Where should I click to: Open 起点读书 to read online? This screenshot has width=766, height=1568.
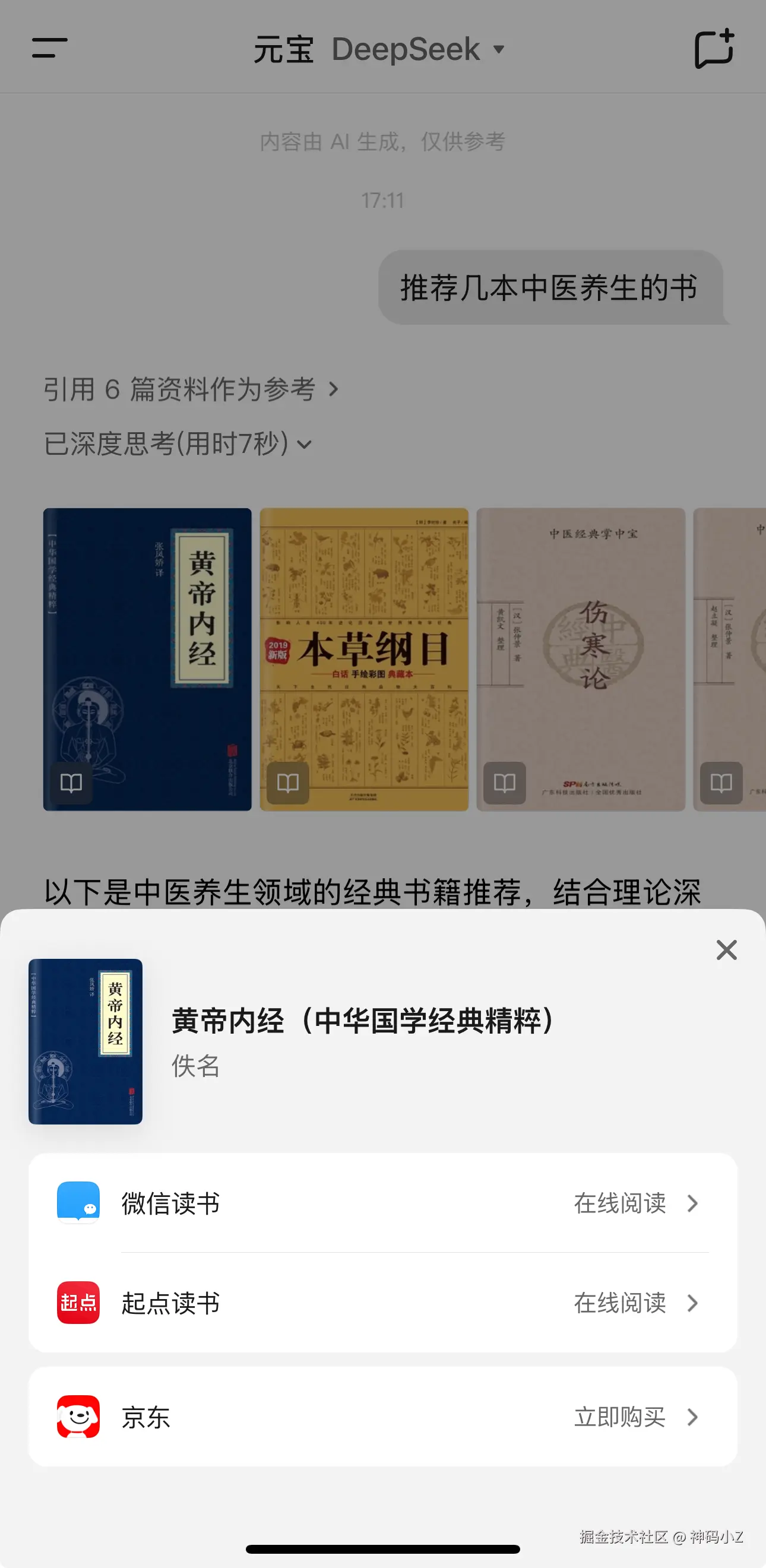(x=382, y=1303)
